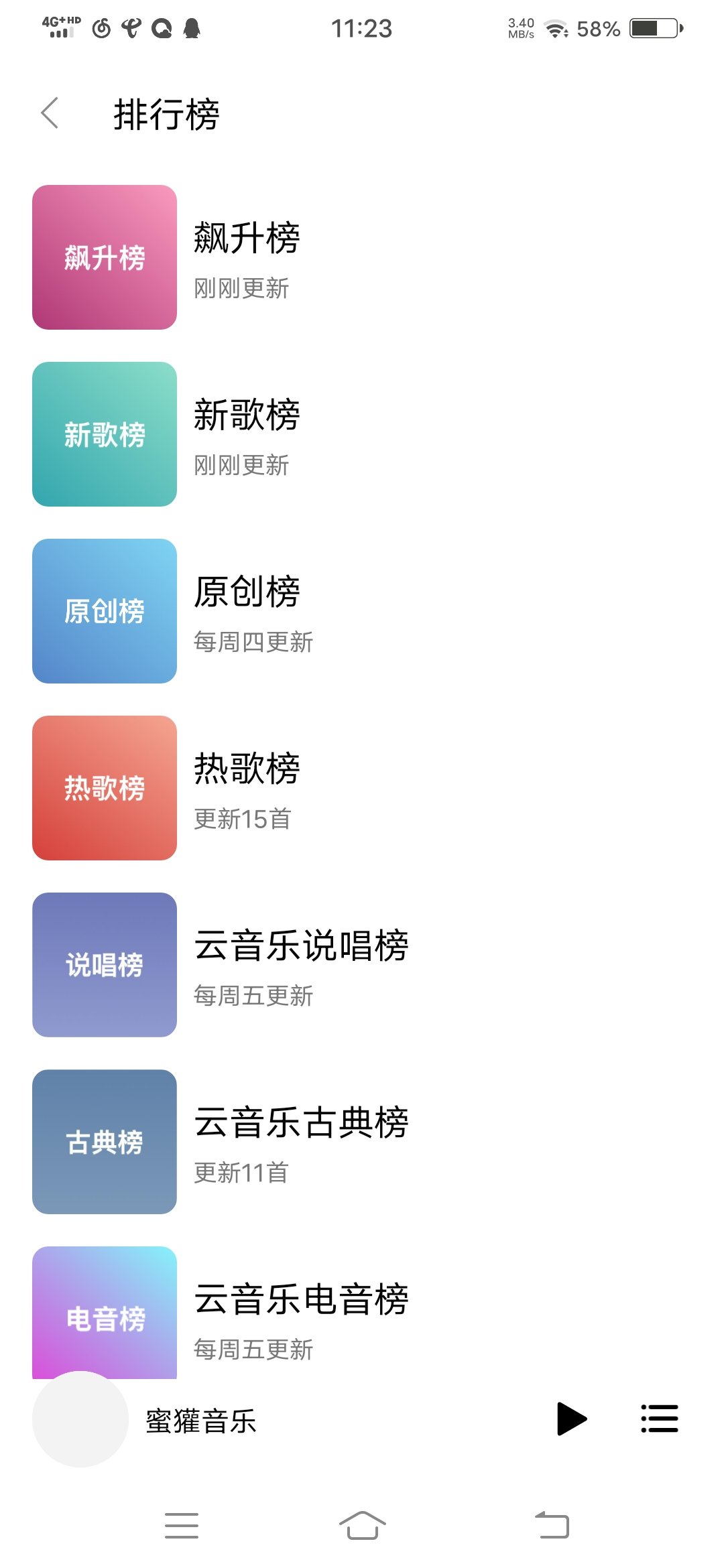Open the 新歌榜 chart icon

[103, 434]
